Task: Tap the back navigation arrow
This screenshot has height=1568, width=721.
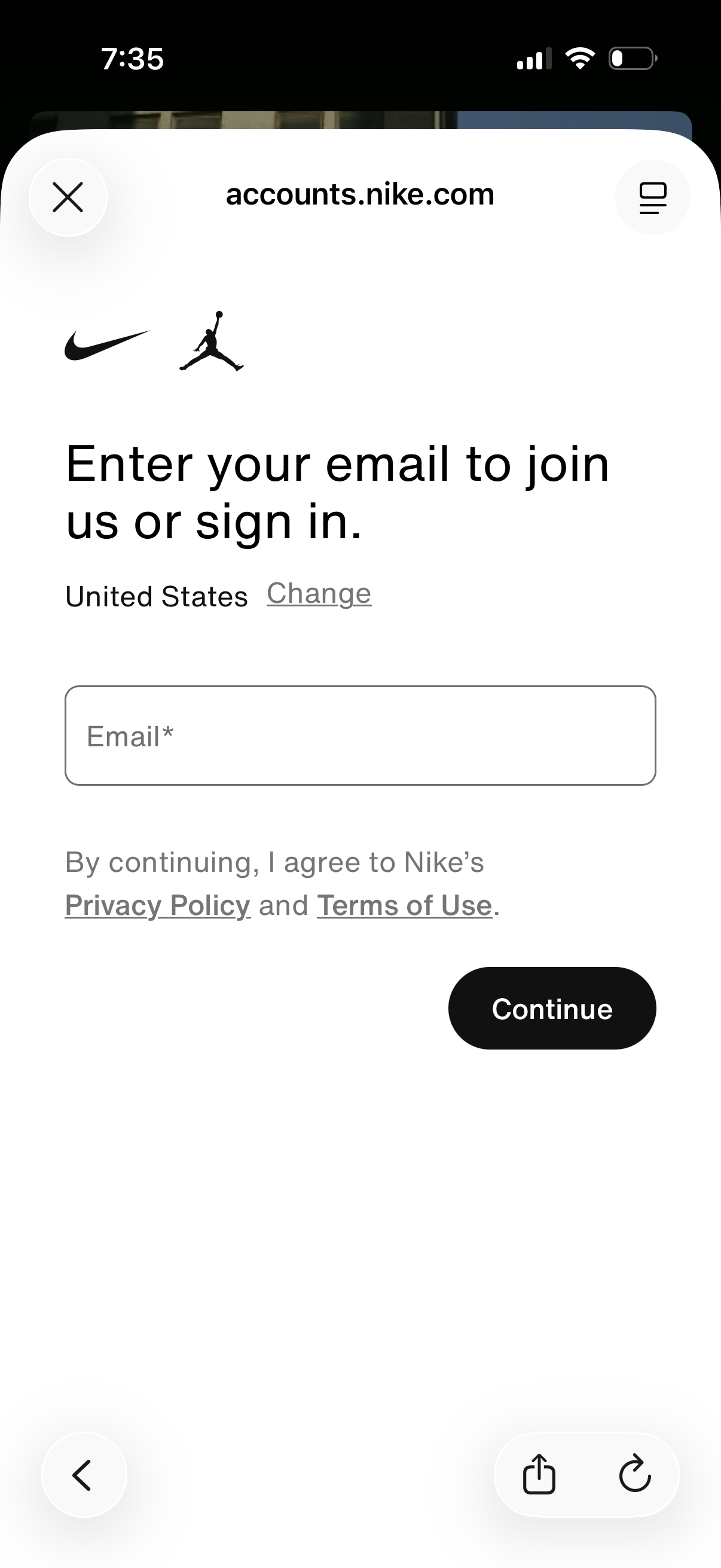Action: pyautogui.click(x=84, y=1474)
